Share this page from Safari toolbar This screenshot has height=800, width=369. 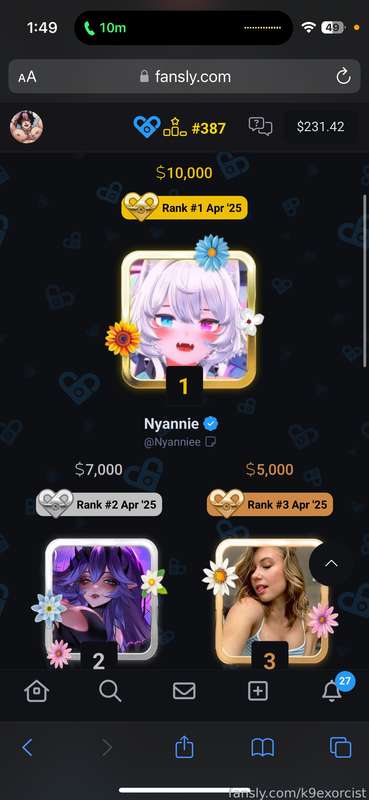pos(184,748)
